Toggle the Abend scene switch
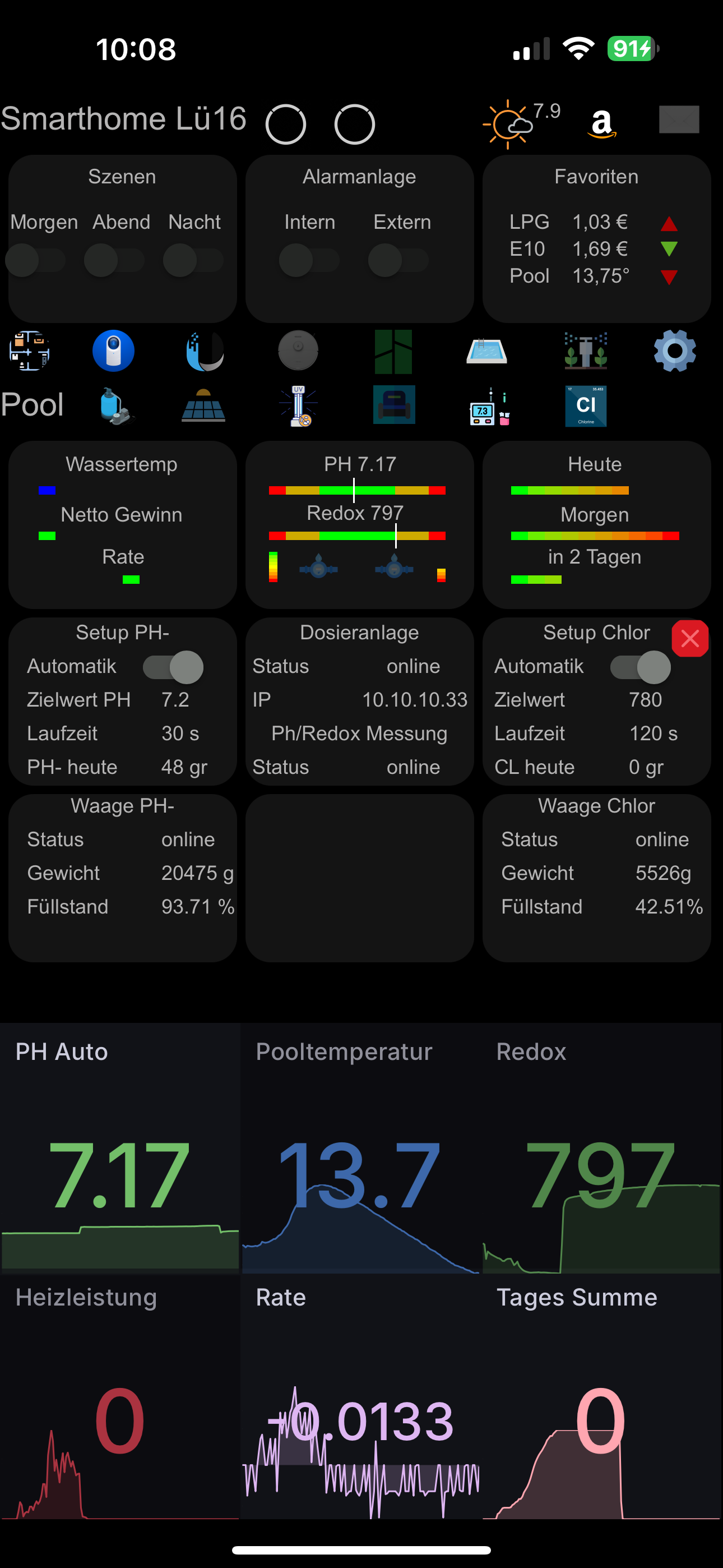This screenshot has height=1568, width=723. [114, 261]
